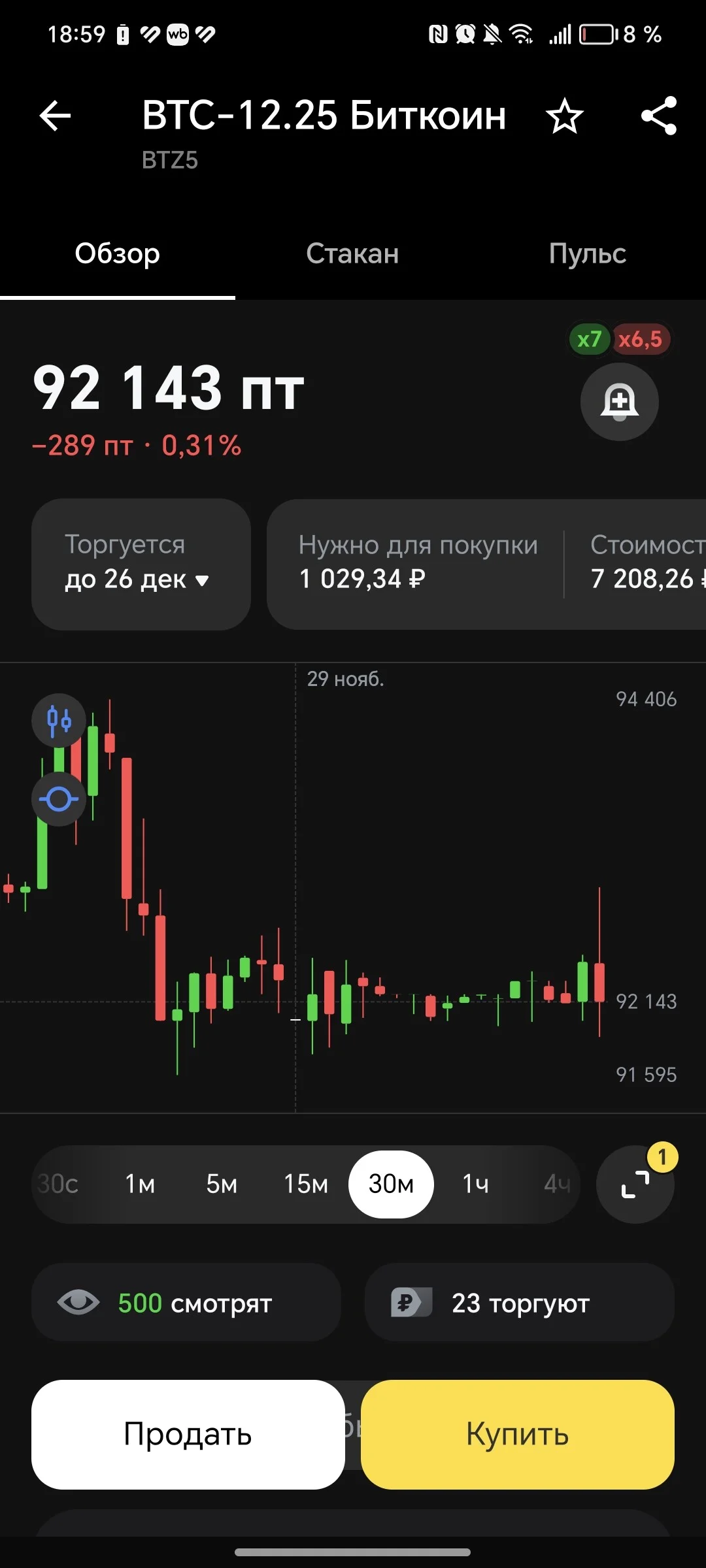Tap the chart indicator target icon

[59, 799]
